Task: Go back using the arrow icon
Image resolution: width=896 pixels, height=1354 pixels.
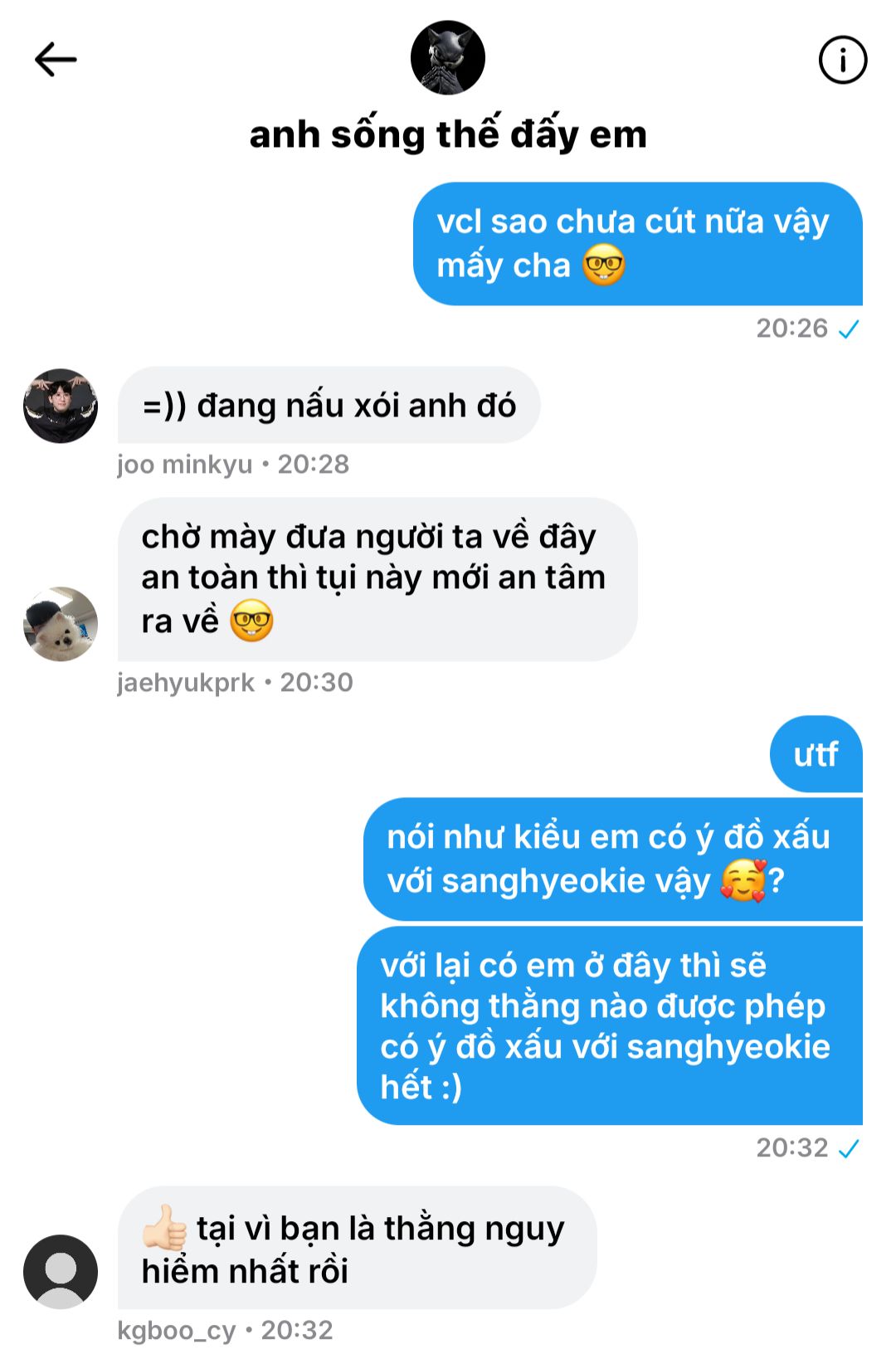Action: click(56, 60)
